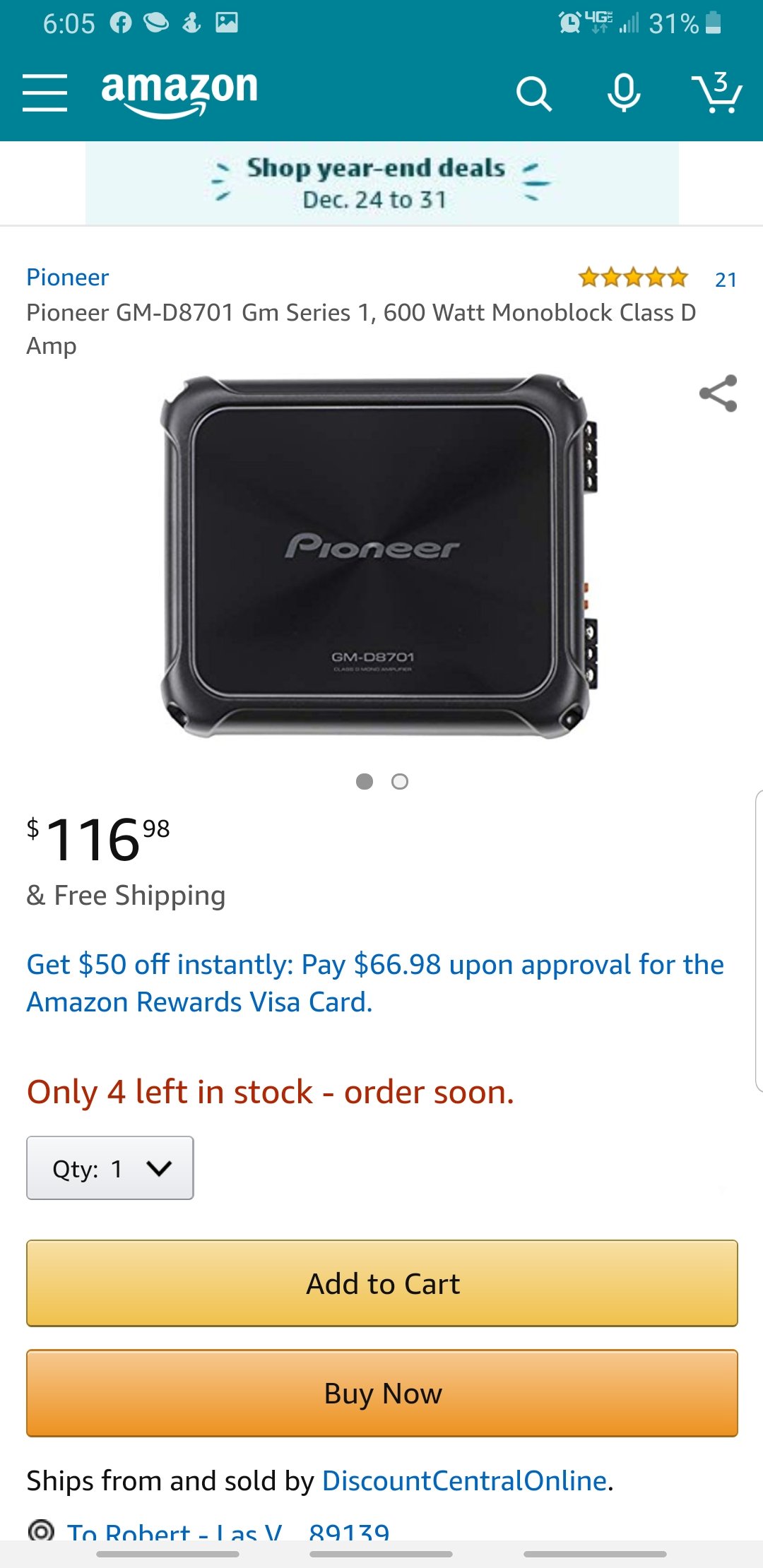The height and width of the screenshot is (1568, 763).
Task: Tap the Amazon logo to go home
Action: [x=179, y=93]
